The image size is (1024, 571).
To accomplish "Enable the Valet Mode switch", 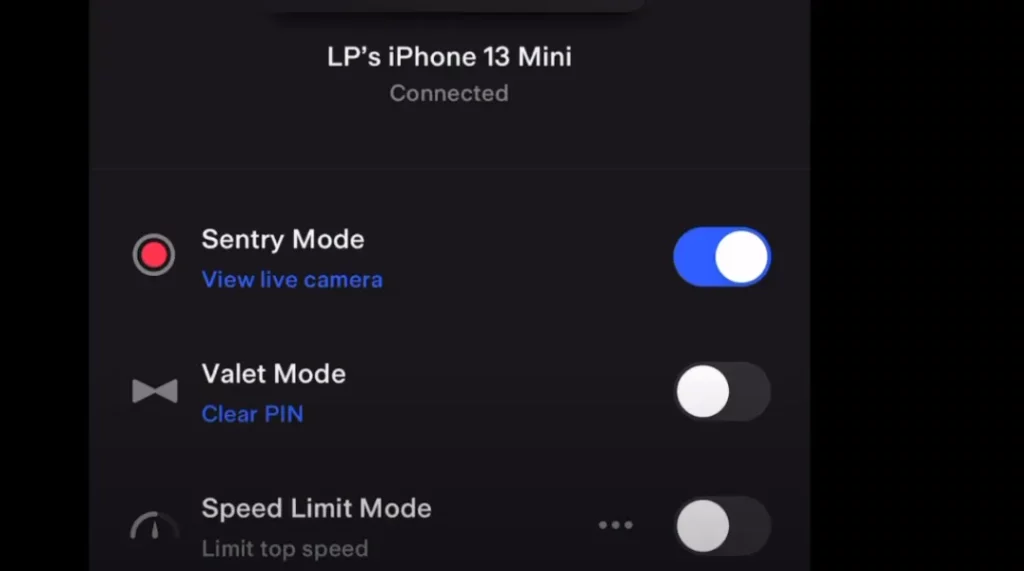I will [721, 391].
